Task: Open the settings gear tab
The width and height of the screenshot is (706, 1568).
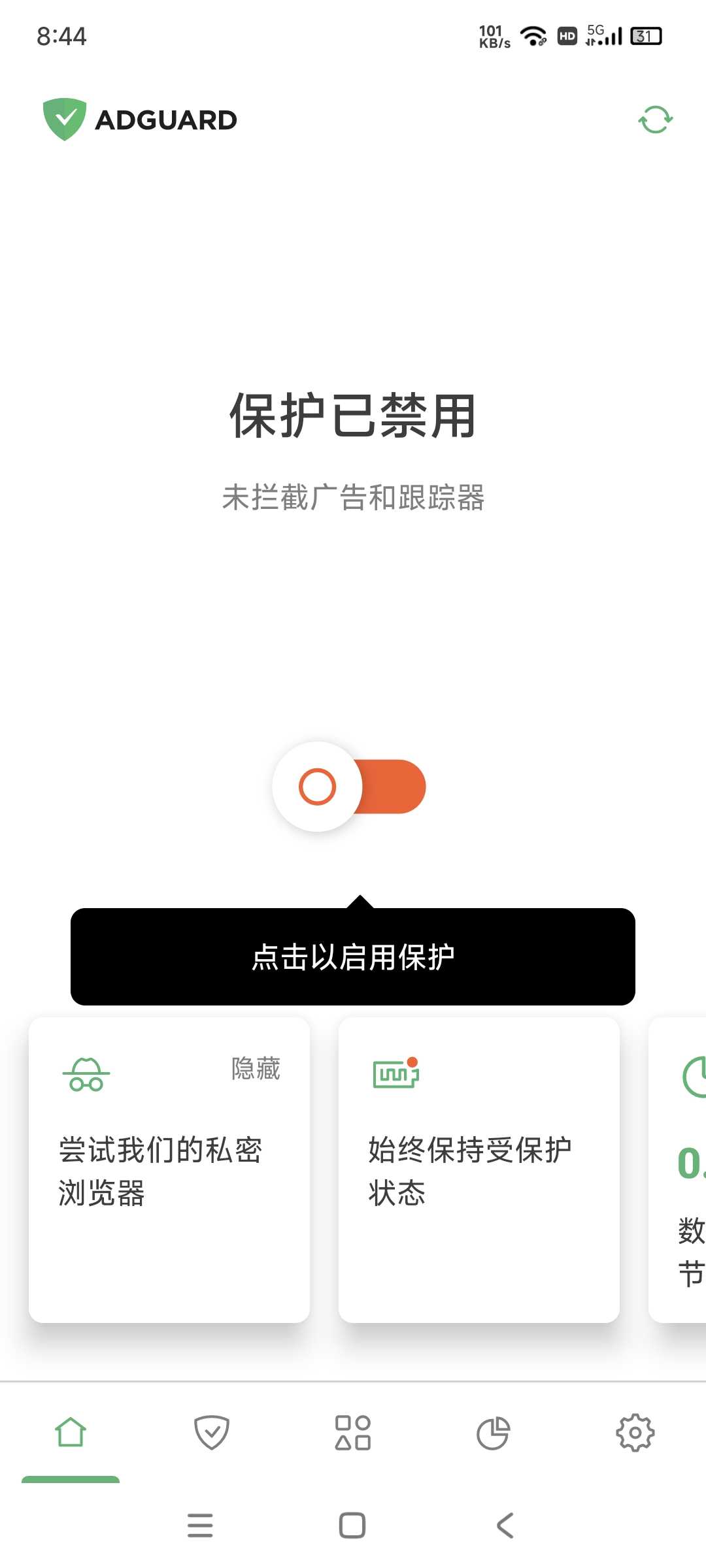Action: click(x=635, y=1432)
